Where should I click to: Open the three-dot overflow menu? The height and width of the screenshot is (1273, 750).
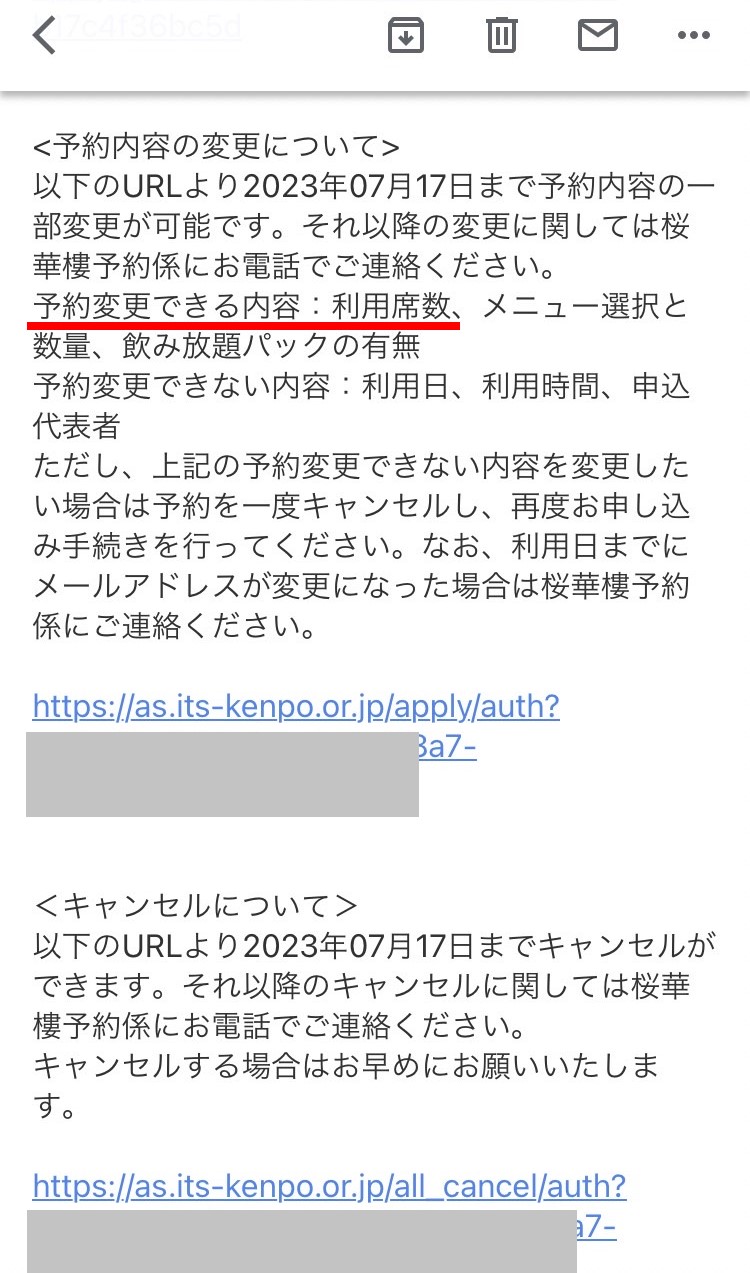point(692,36)
